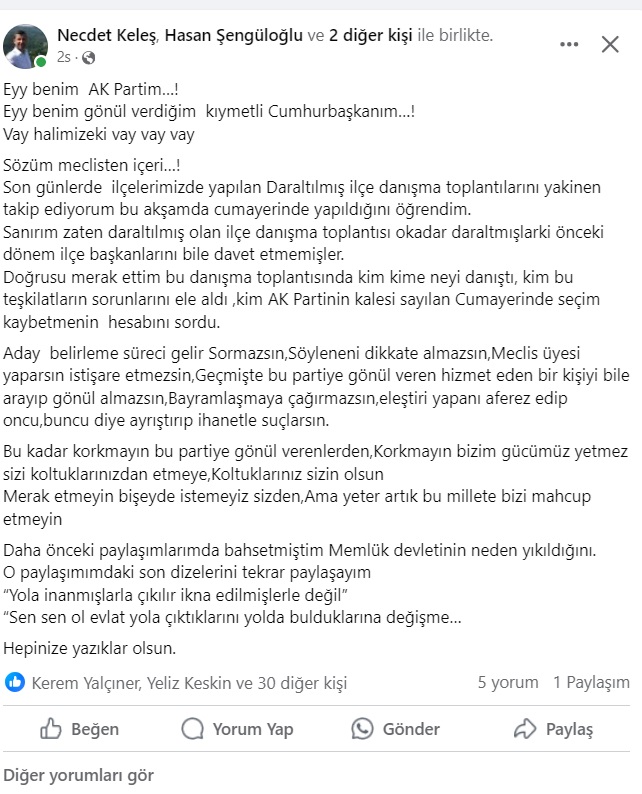Tap Yorum Yap to write a comment
The width and height of the screenshot is (642, 794).
(237, 729)
